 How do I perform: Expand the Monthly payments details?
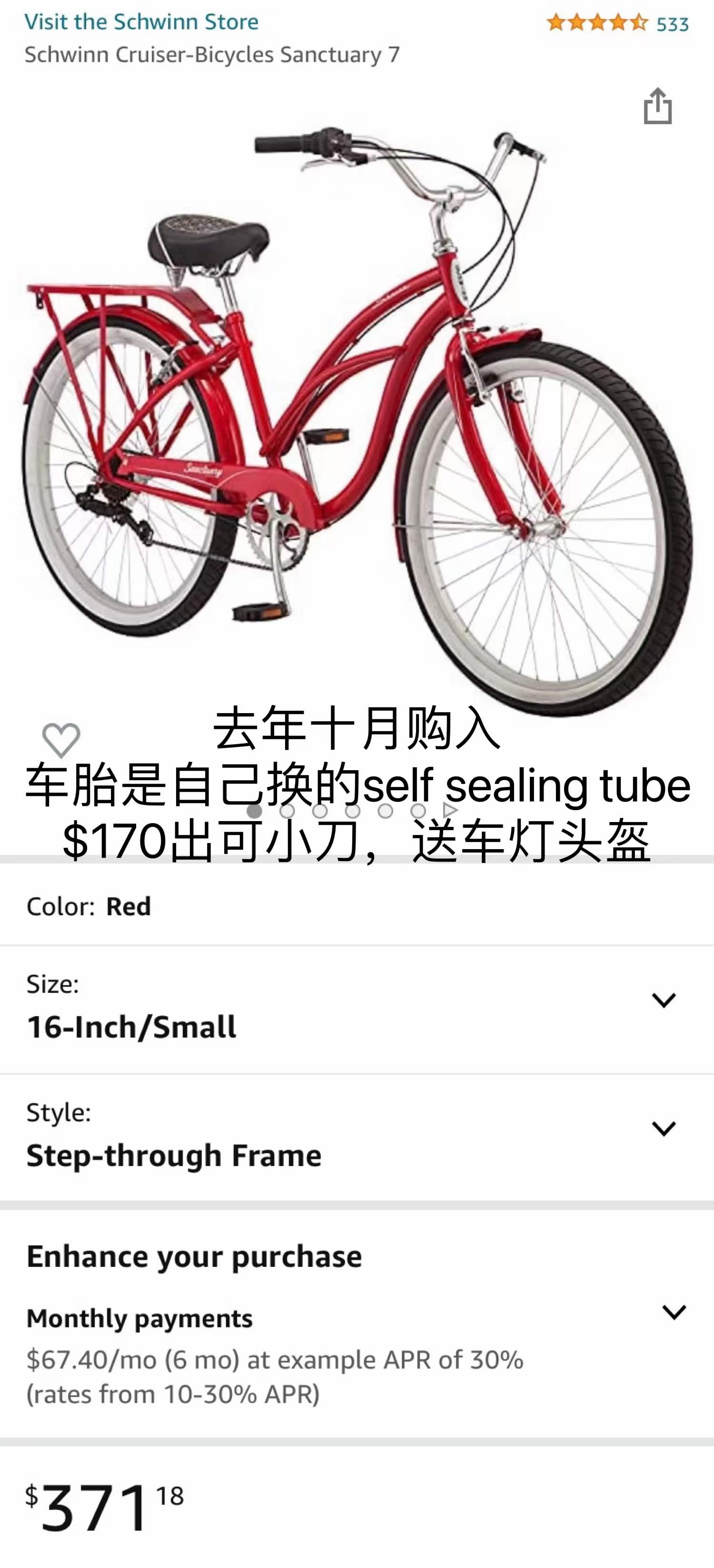(x=674, y=1312)
